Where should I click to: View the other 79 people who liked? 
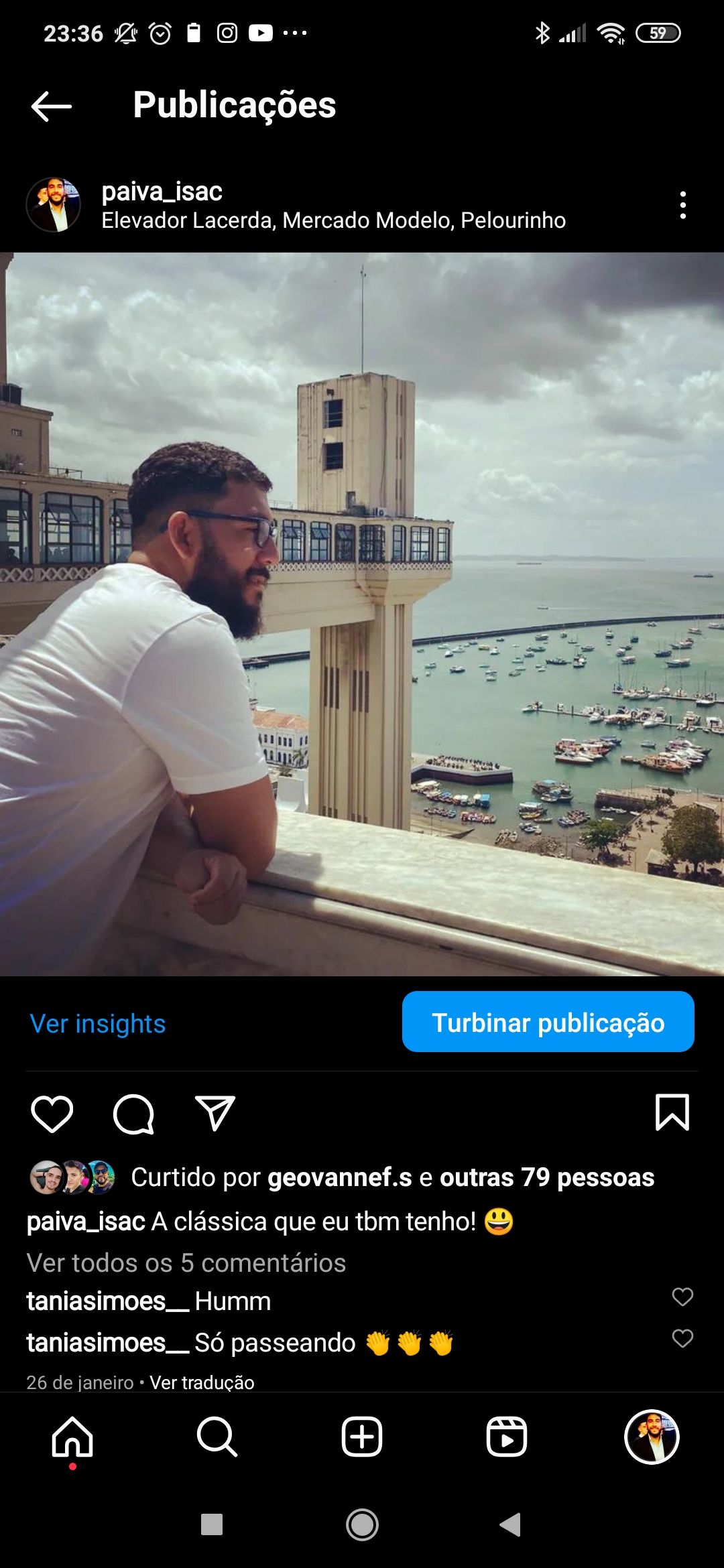tap(546, 1177)
